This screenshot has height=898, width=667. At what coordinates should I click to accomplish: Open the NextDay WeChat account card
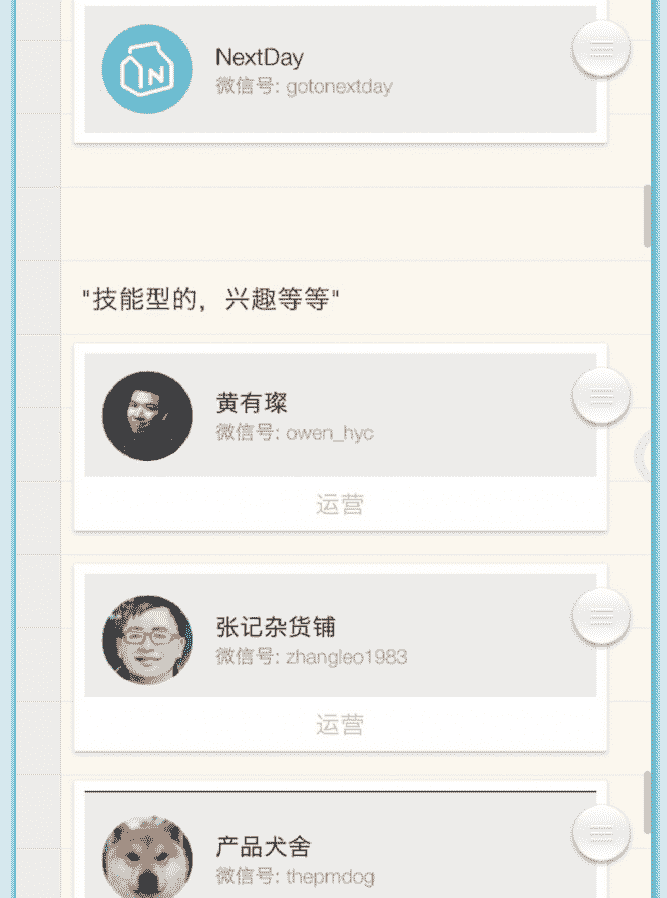(340, 70)
